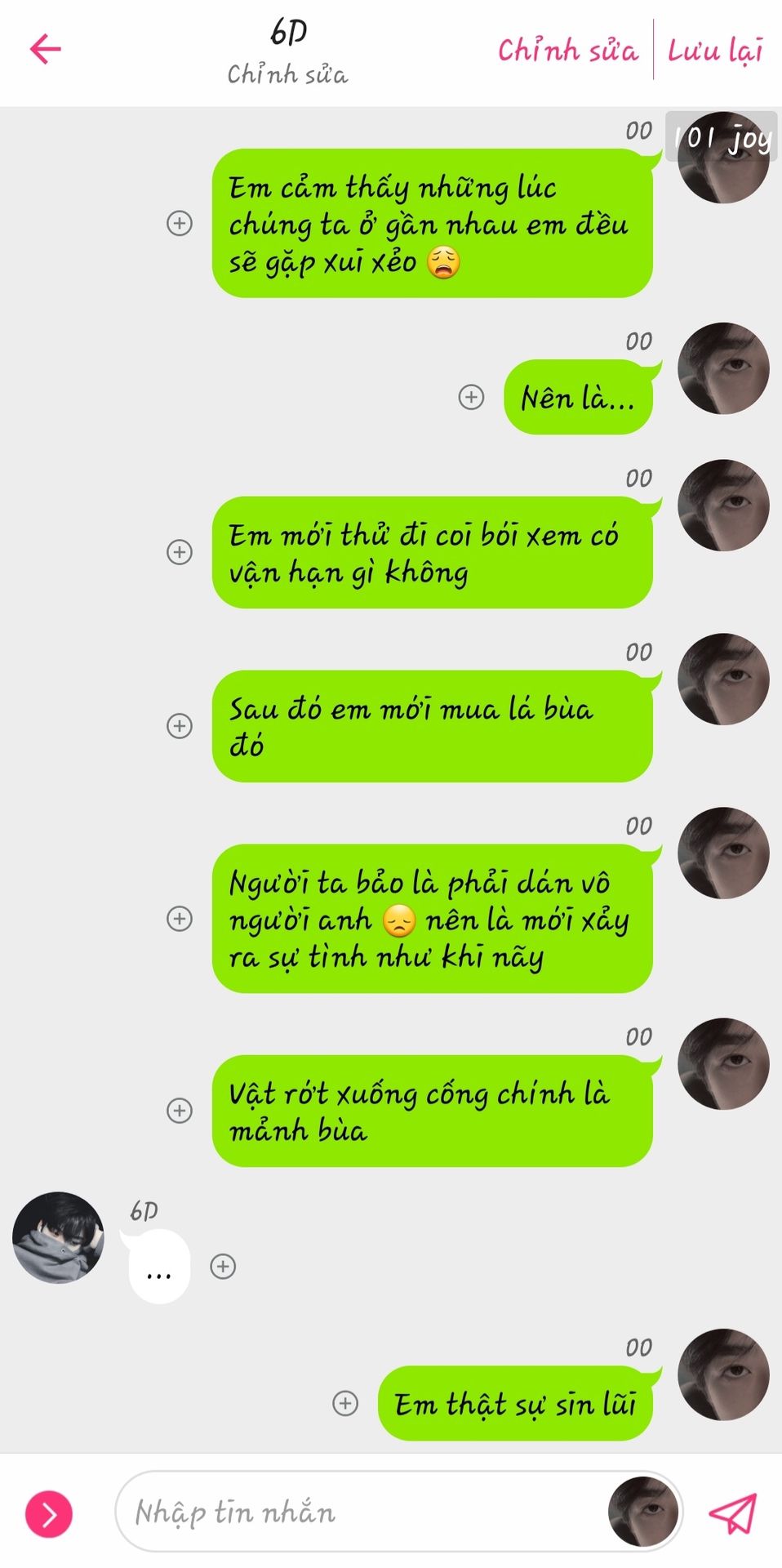Image resolution: width=782 pixels, height=1568 pixels.
Task: Tap the plus beside the "Em cảm thấy những lúc" message
Action: click(180, 223)
